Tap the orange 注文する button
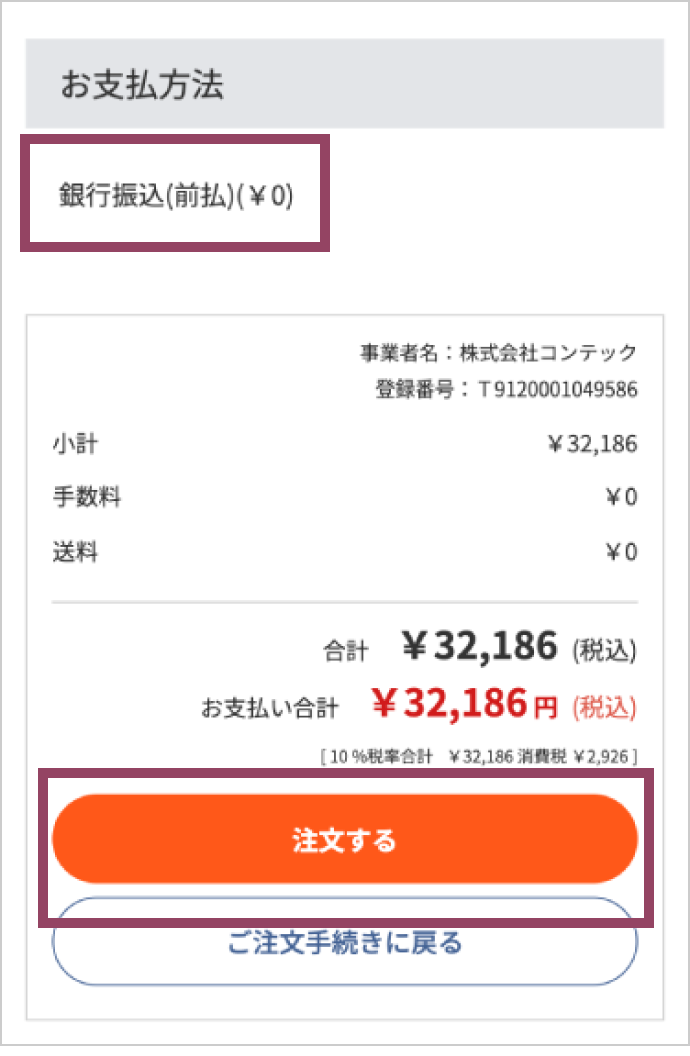 [x=344, y=839]
